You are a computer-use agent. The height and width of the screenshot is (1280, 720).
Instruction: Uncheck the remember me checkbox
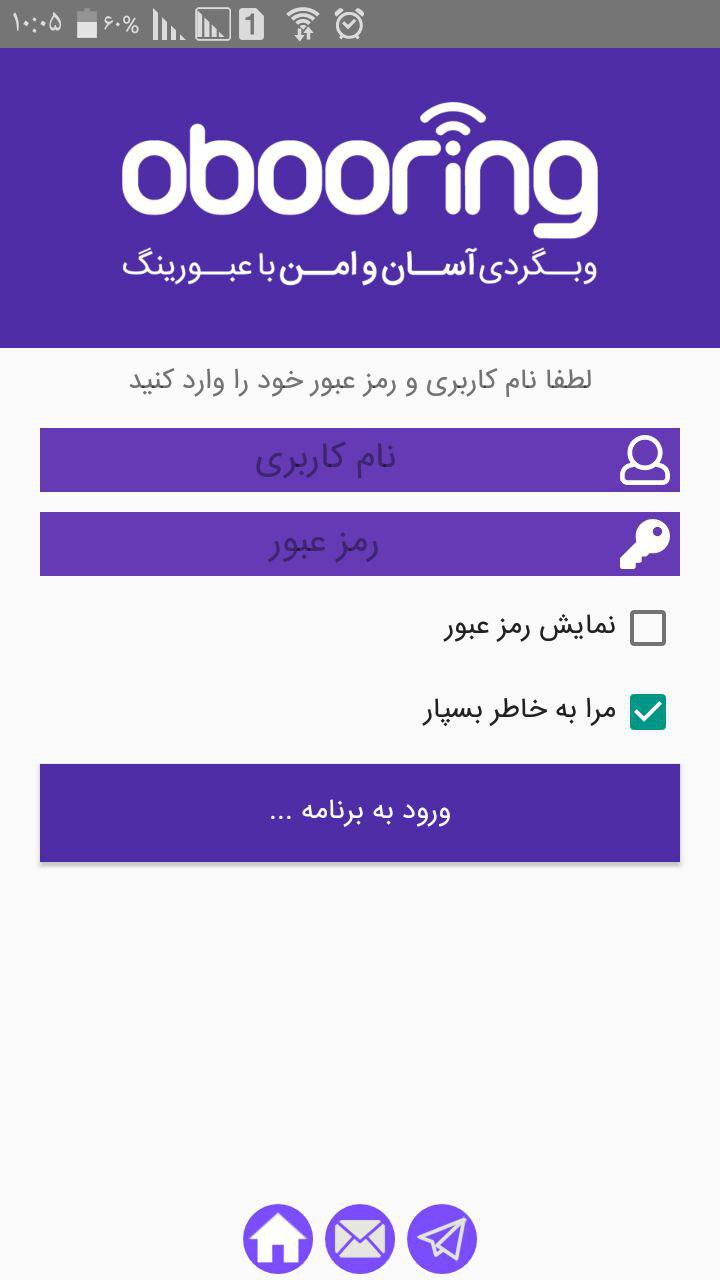tap(648, 712)
